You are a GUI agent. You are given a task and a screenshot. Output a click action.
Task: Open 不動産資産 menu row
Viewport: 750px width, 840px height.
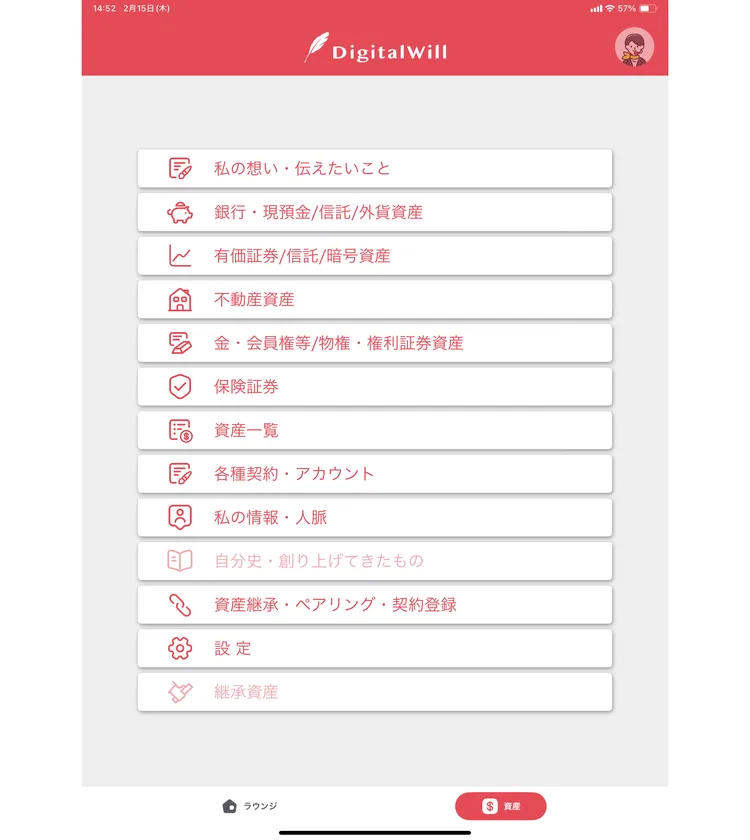(374, 299)
